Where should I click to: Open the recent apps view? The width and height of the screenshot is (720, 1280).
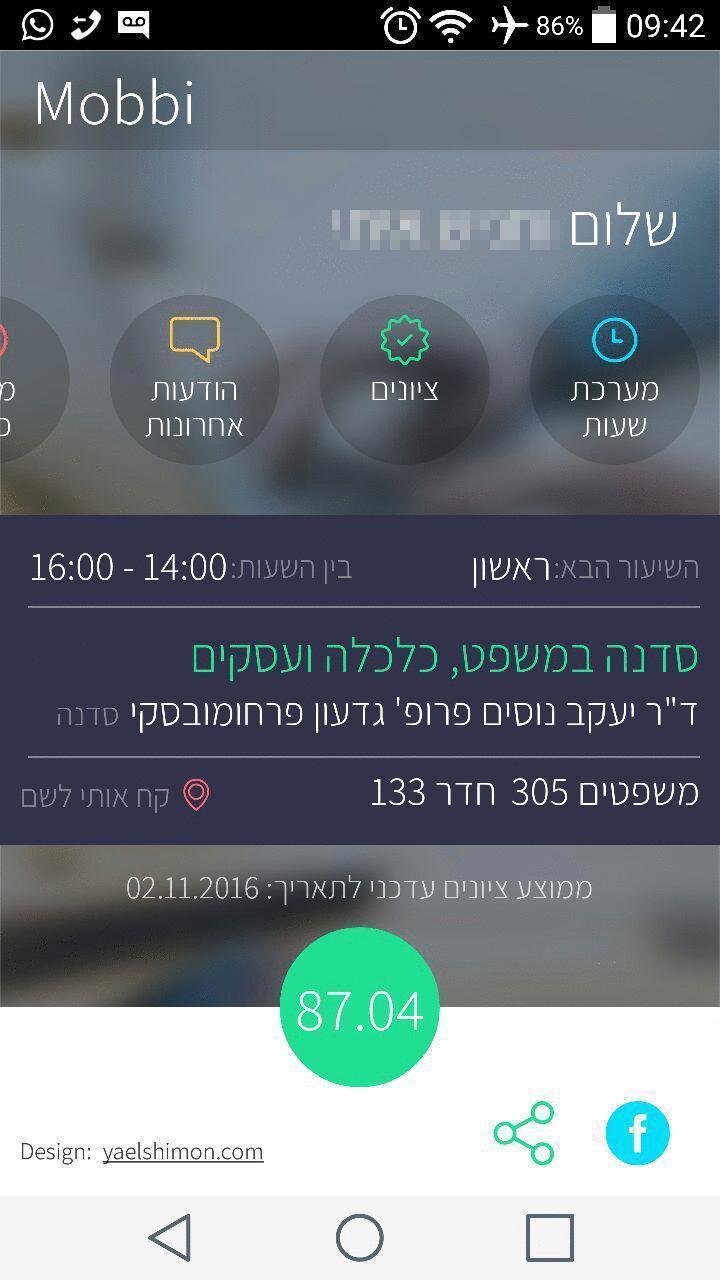point(549,1238)
